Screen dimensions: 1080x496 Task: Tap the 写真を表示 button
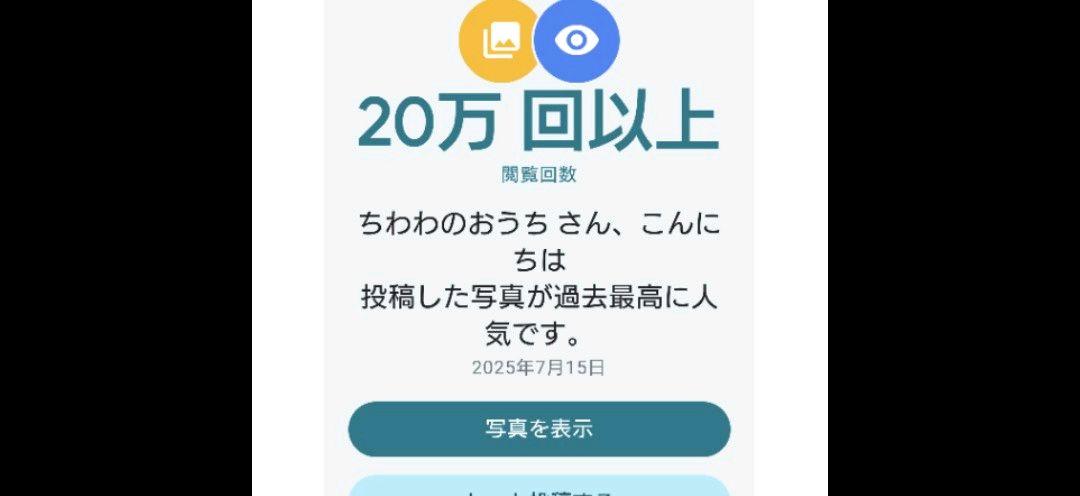539,429
